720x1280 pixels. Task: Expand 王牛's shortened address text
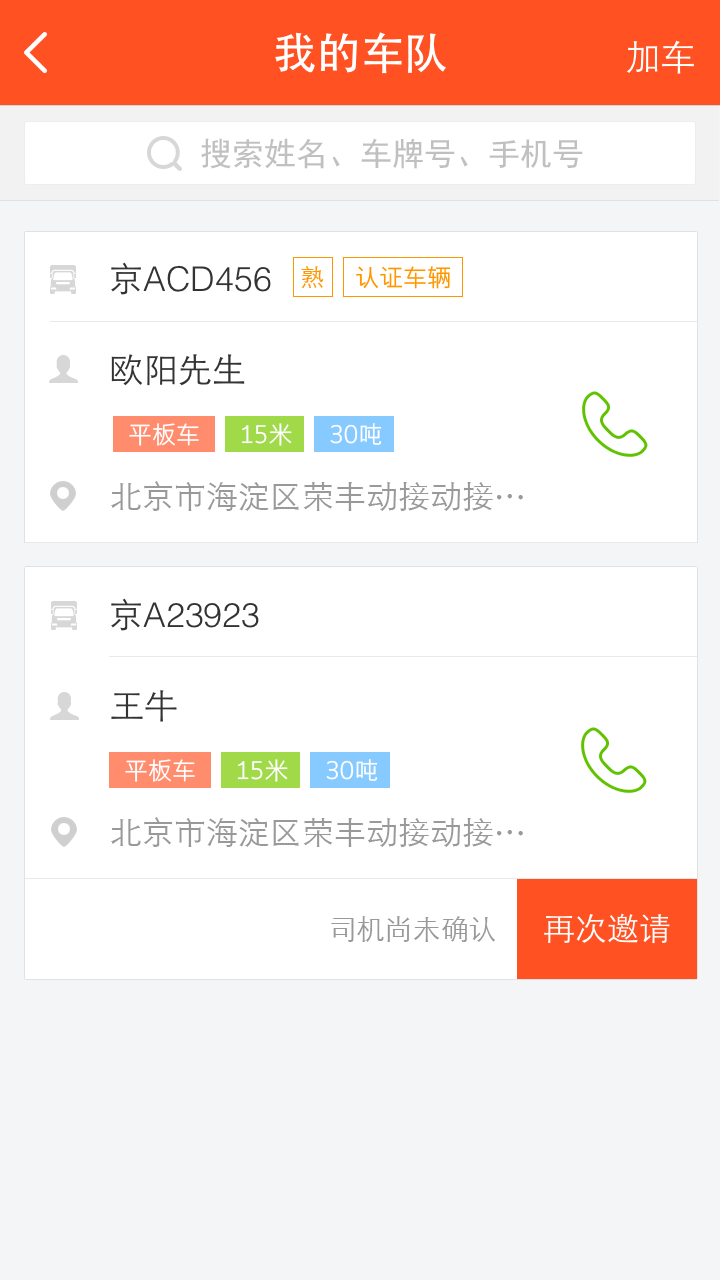320,831
